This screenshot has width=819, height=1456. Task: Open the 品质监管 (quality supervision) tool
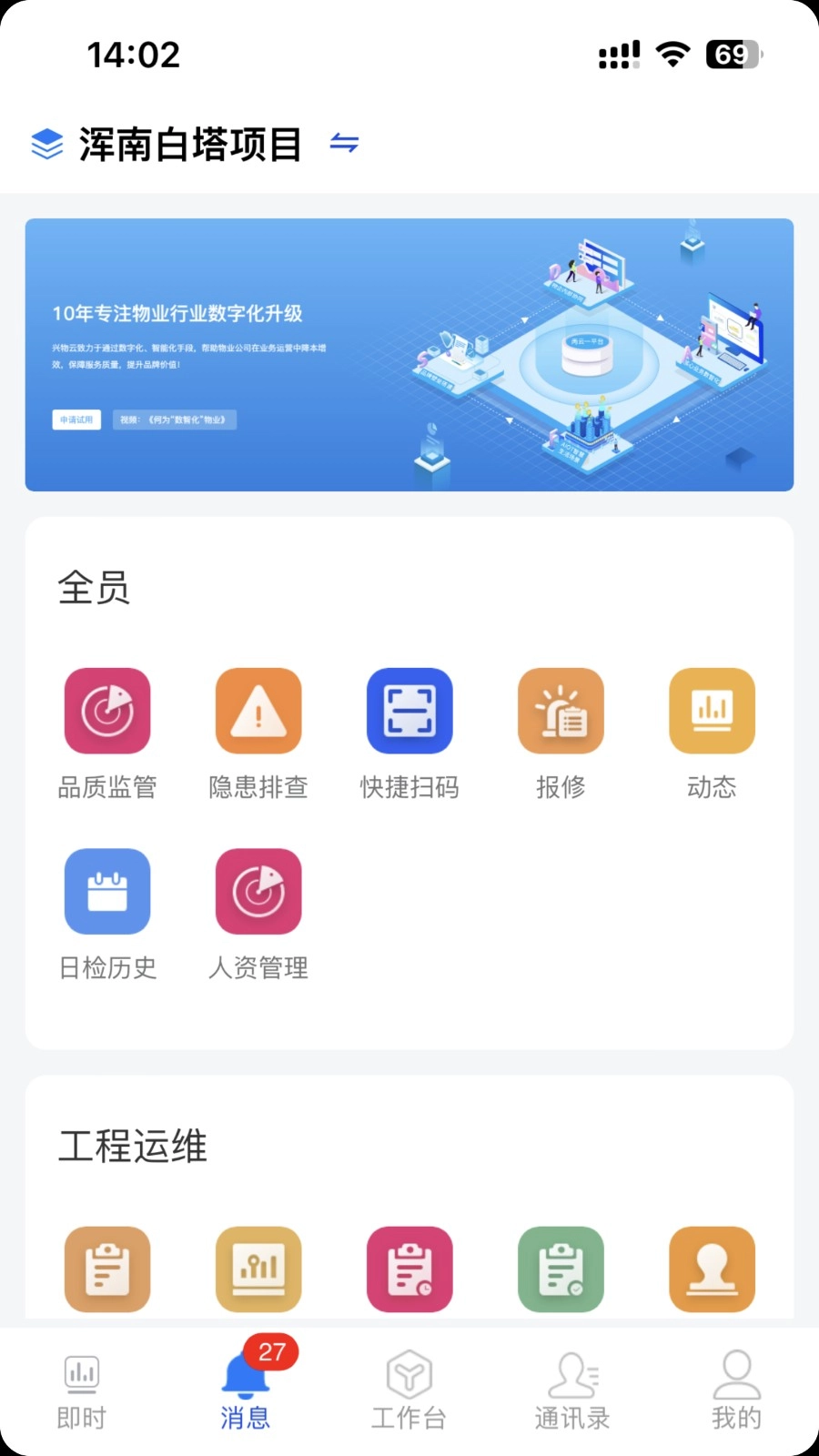click(x=106, y=711)
